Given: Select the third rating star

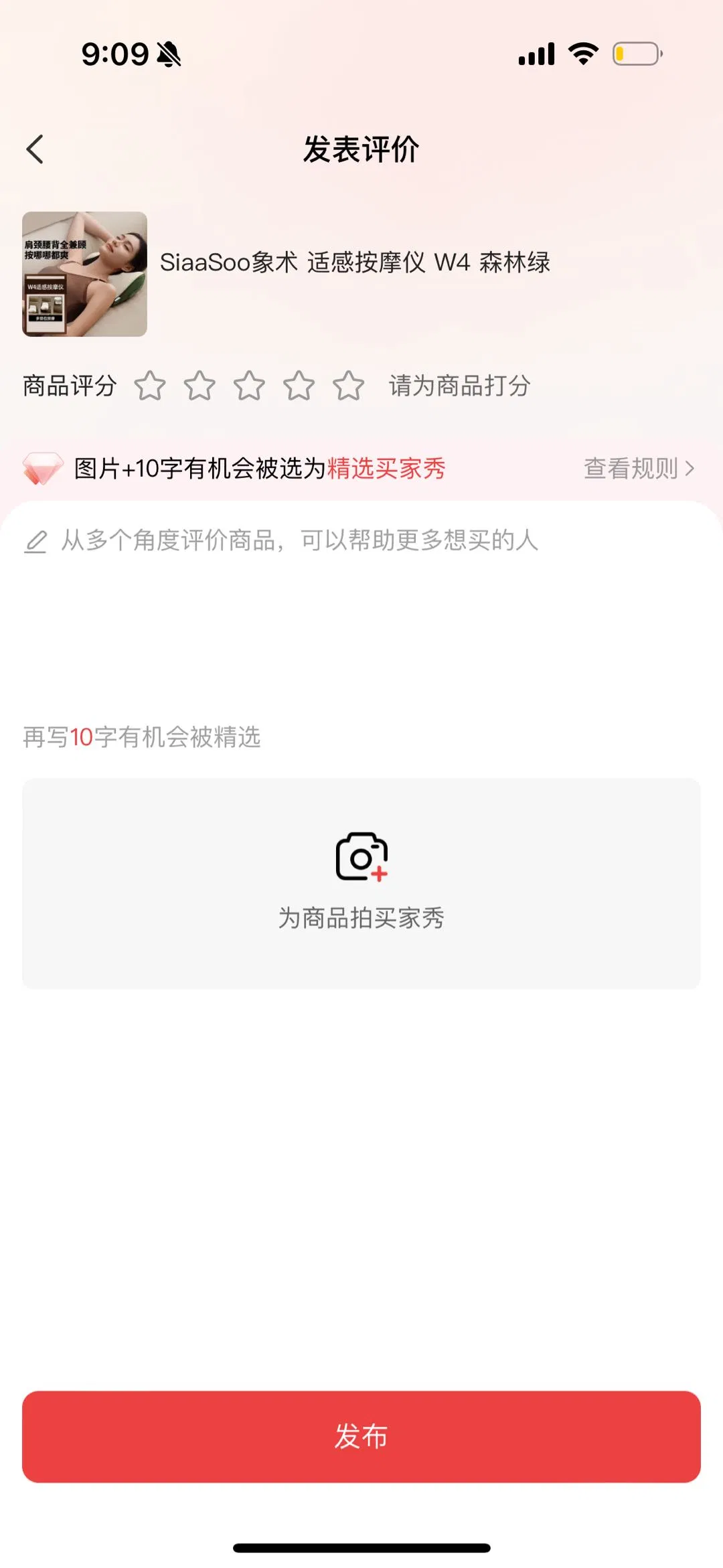Looking at the screenshot, I should pos(249,386).
